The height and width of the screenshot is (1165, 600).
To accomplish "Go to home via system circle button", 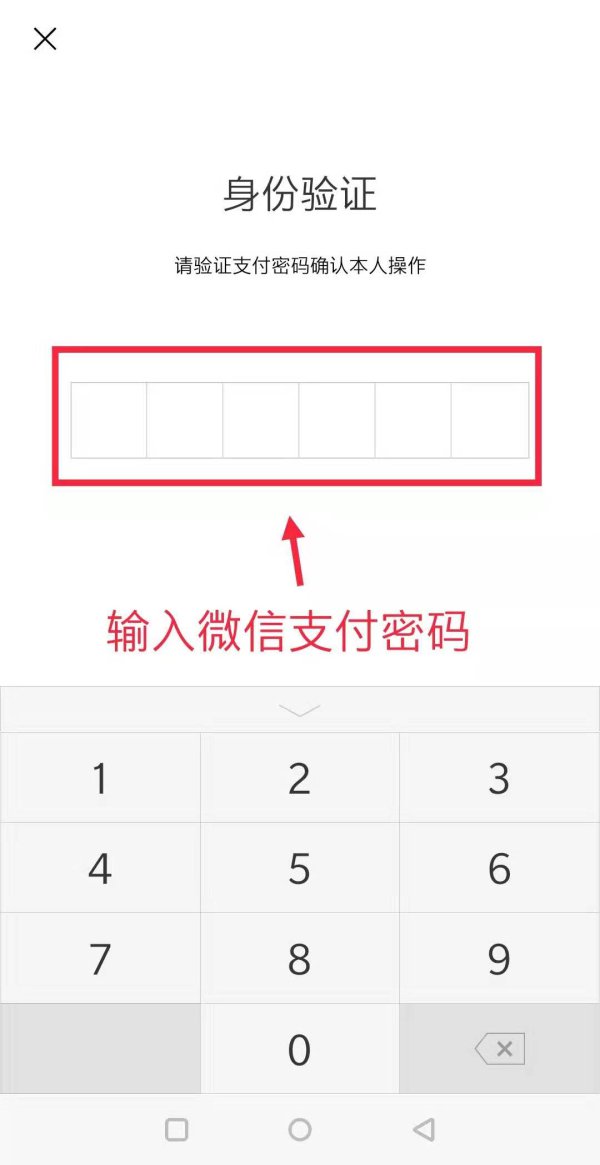I will pos(299,1130).
